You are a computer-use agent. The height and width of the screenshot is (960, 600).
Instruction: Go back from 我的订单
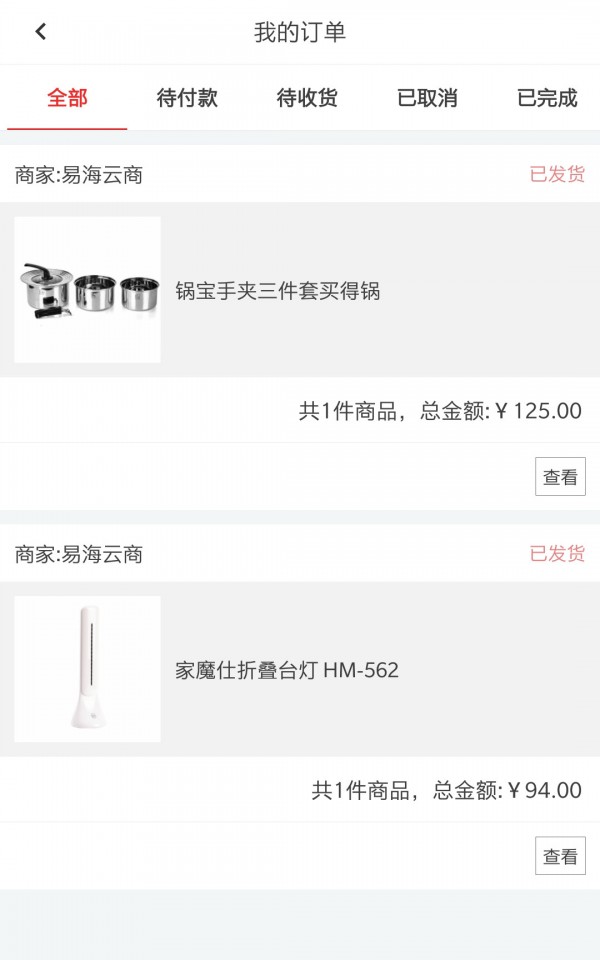(x=41, y=32)
